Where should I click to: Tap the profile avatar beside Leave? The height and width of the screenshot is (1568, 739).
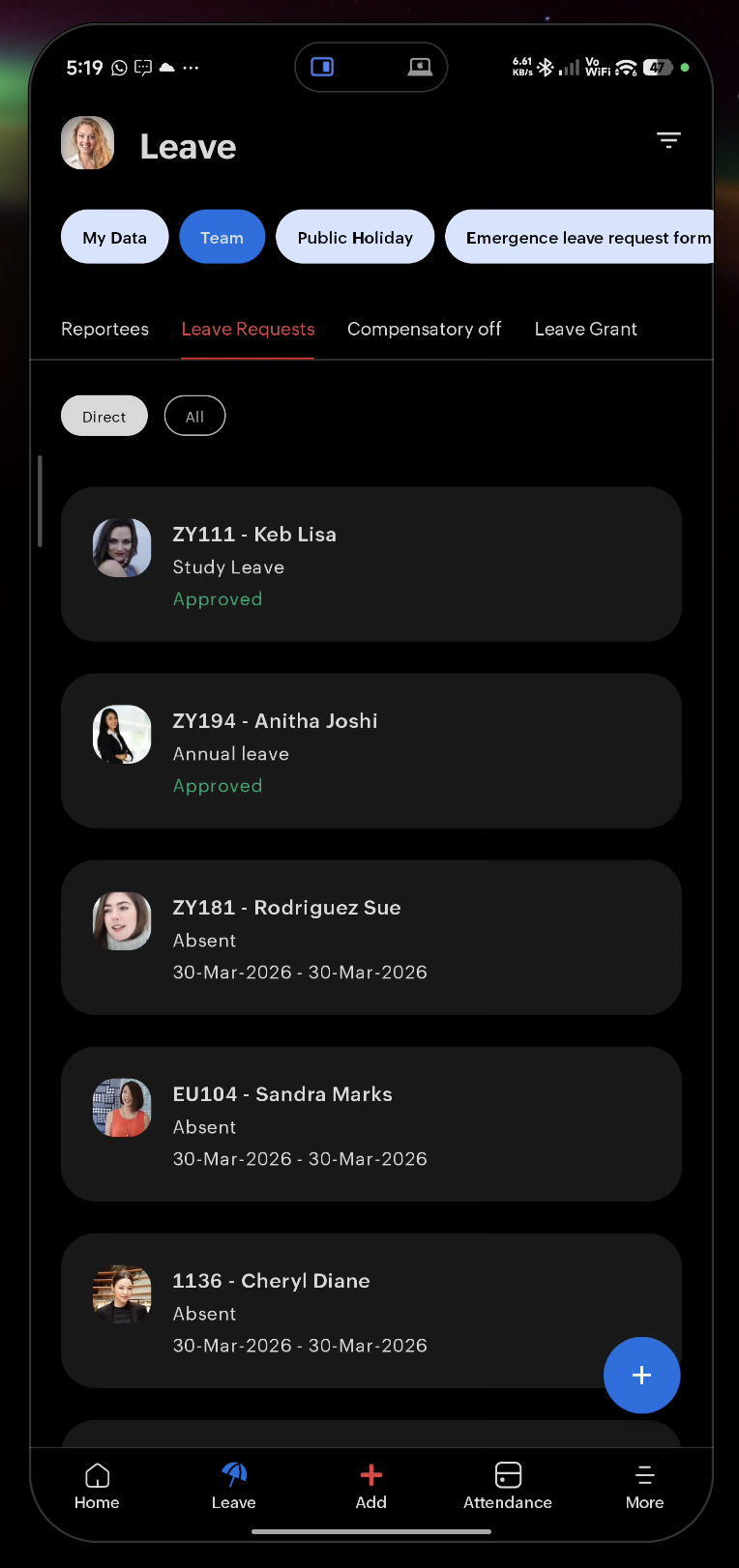[x=88, y=143]
